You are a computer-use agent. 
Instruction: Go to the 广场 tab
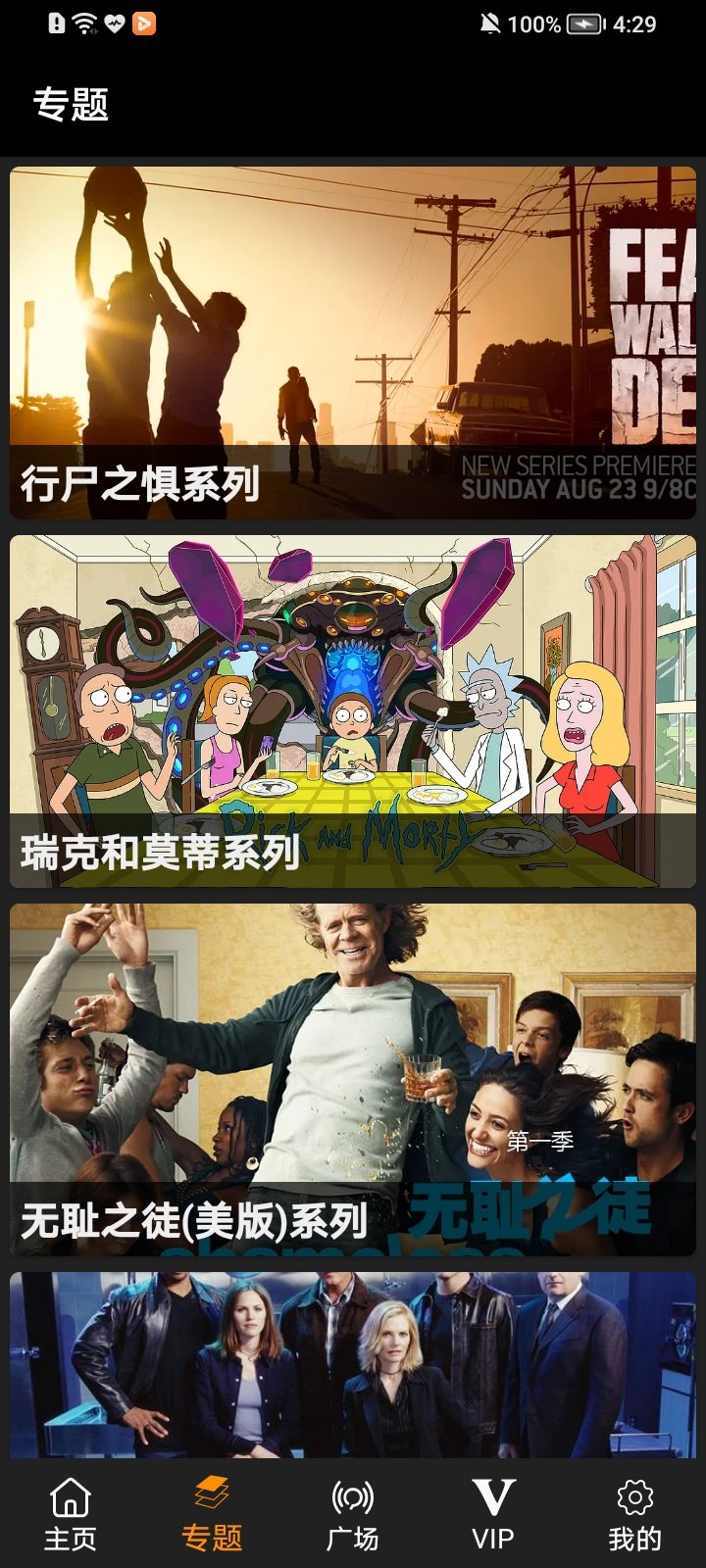click(353, 1515)
